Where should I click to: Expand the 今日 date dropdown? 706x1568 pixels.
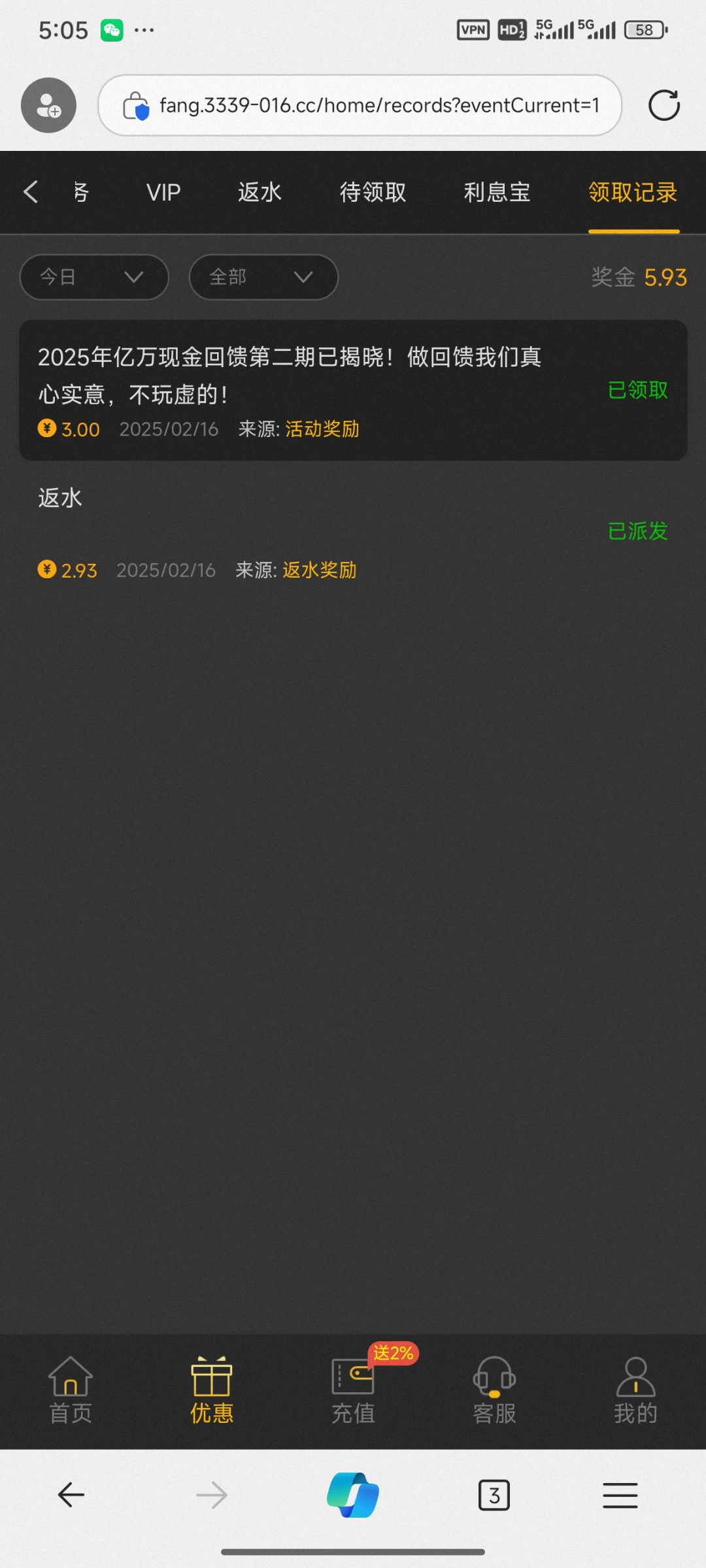point(94,277)
